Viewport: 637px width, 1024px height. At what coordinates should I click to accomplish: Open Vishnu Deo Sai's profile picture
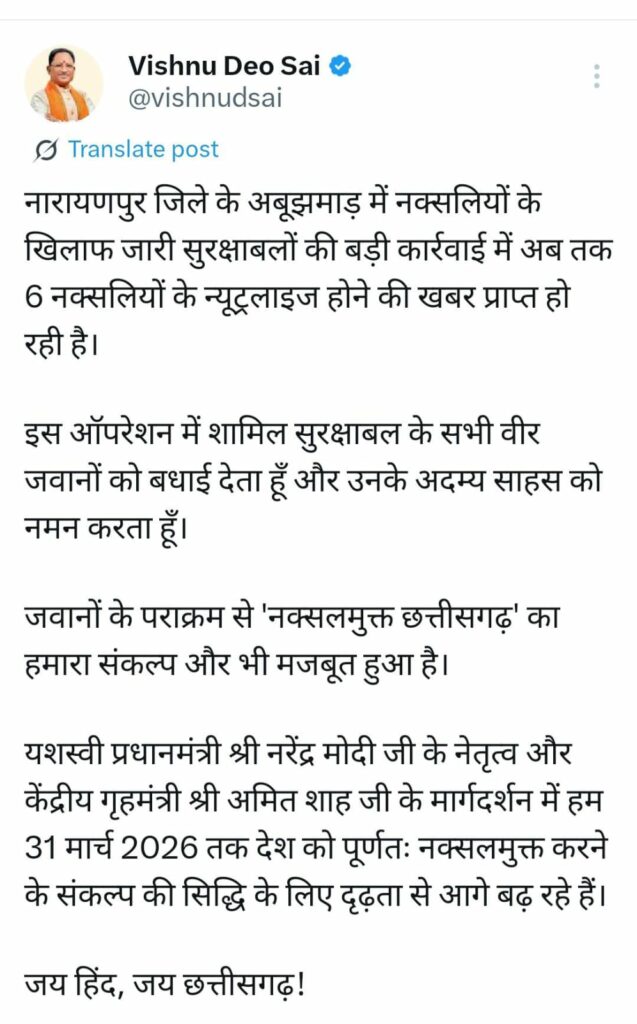click(64, 84)
